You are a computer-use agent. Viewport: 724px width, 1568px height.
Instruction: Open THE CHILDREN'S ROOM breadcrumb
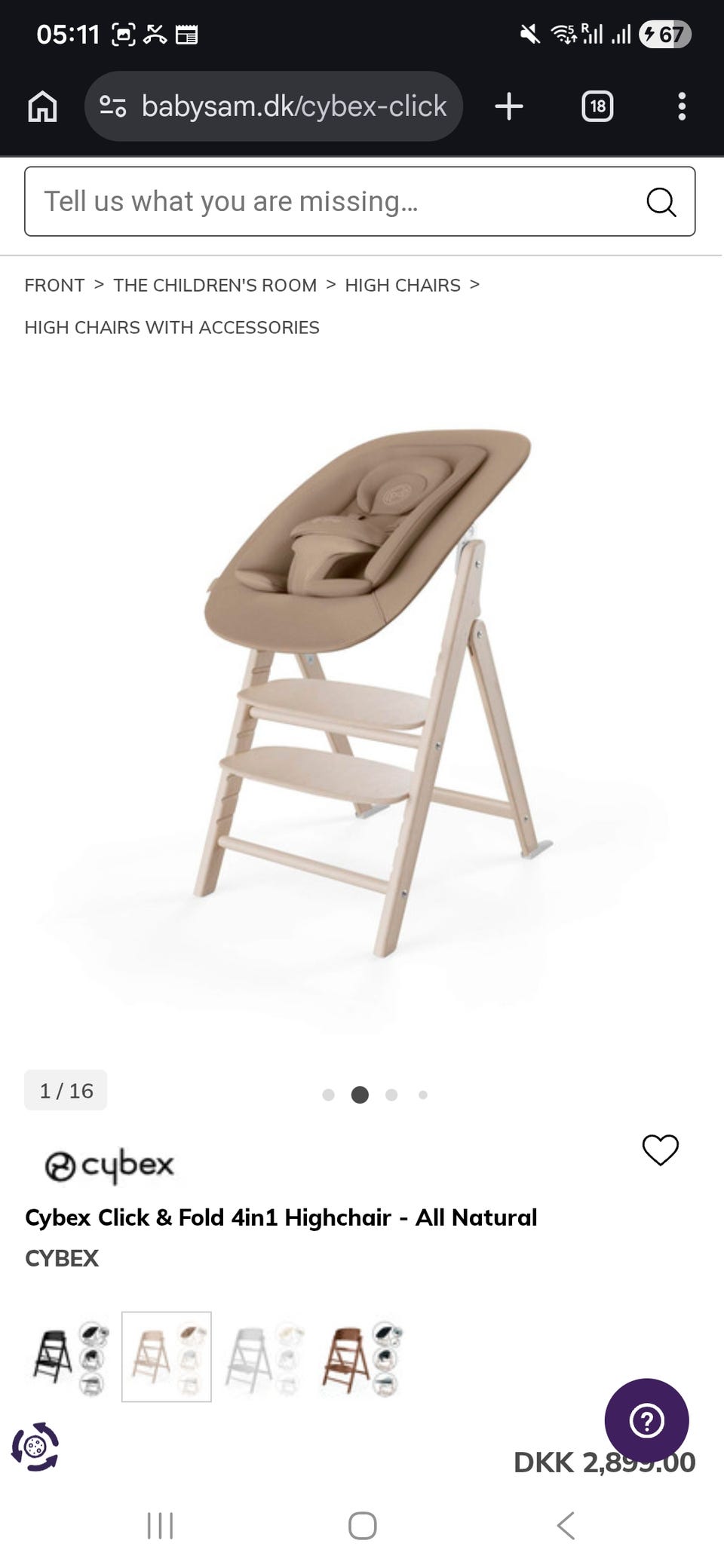click(215, 285)
